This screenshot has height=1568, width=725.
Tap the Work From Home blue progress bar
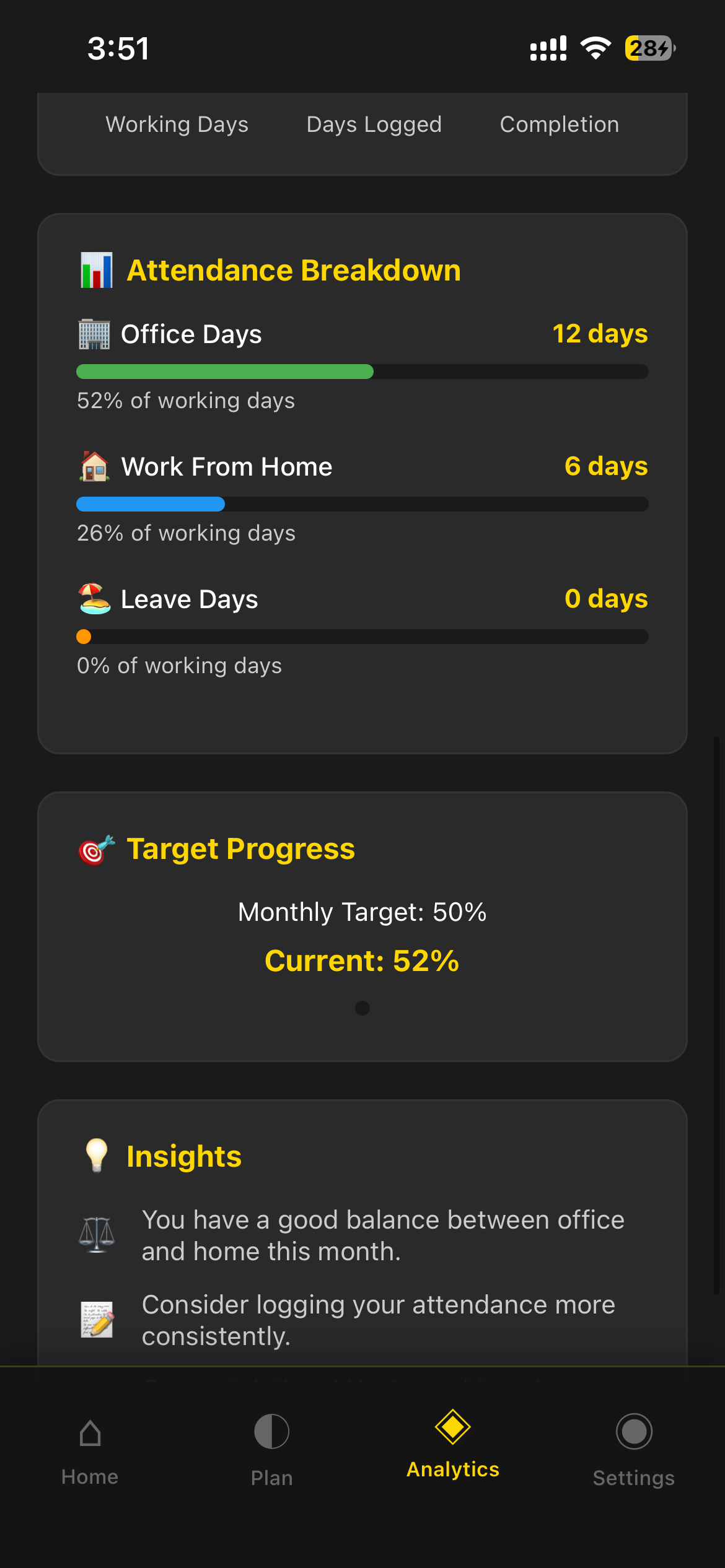click(x=150, y=505)
